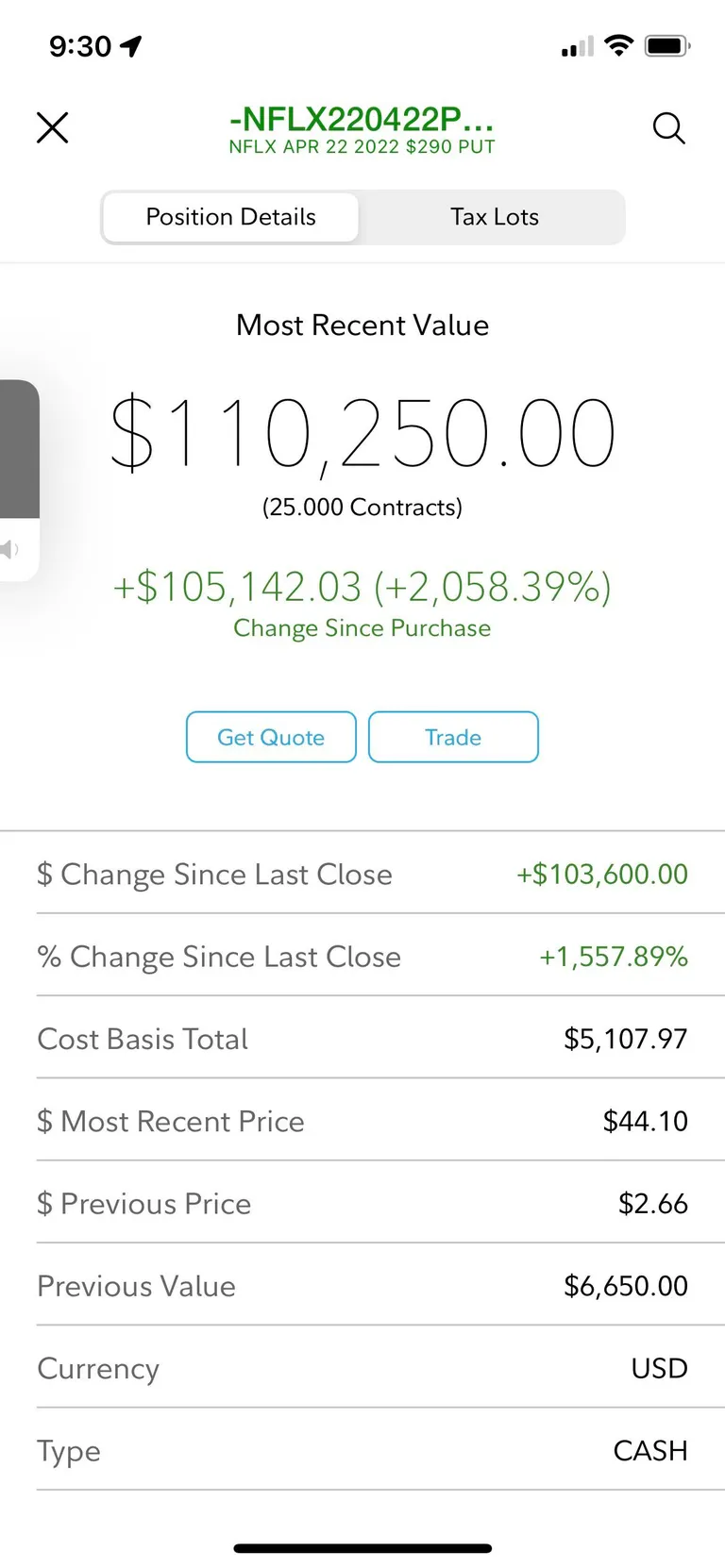Tap the Trade button
Viewport: 725px width, 1568px height.
[x=453, y=737]
